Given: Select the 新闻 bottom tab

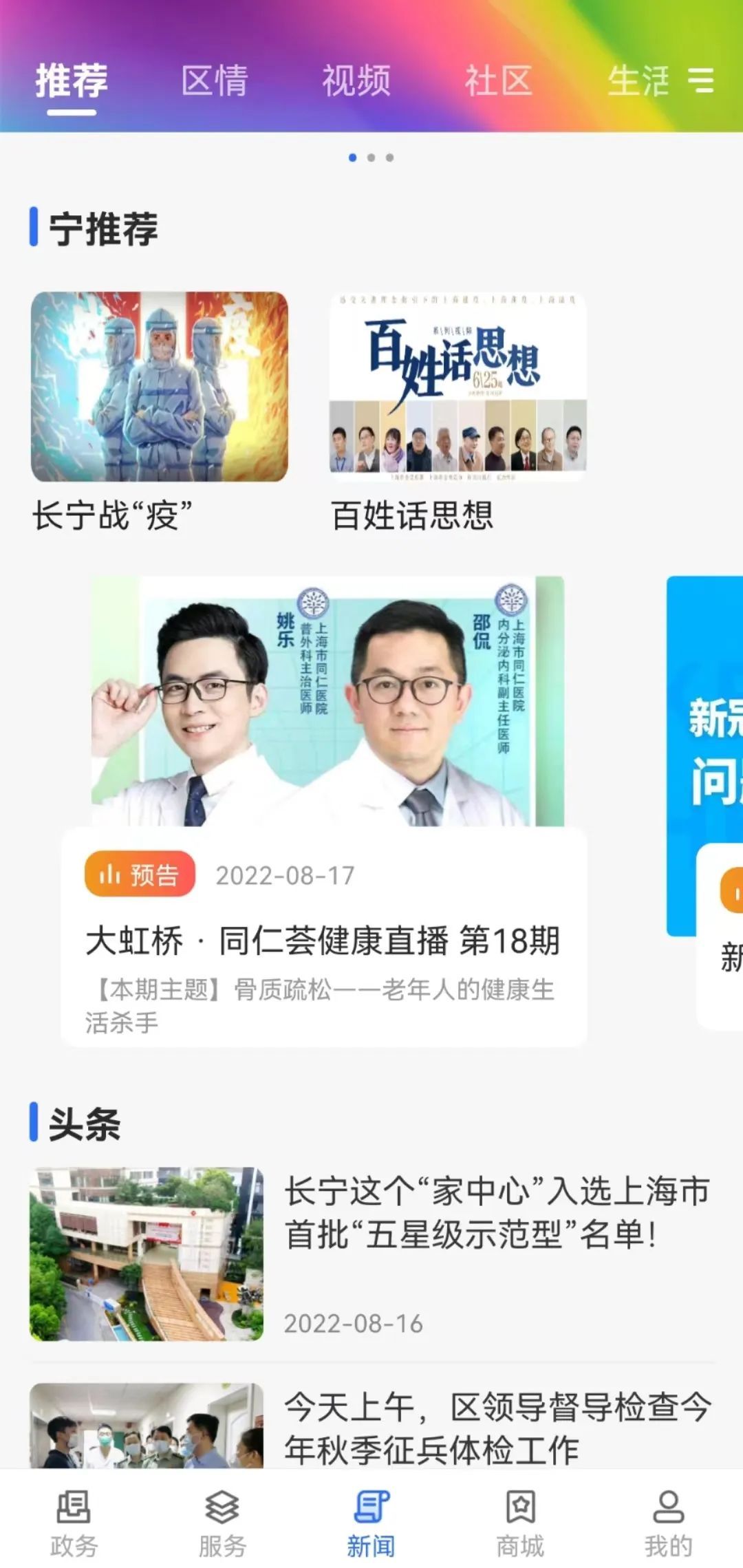Looking at the screenshot, I should click(x=371, y=1523).
